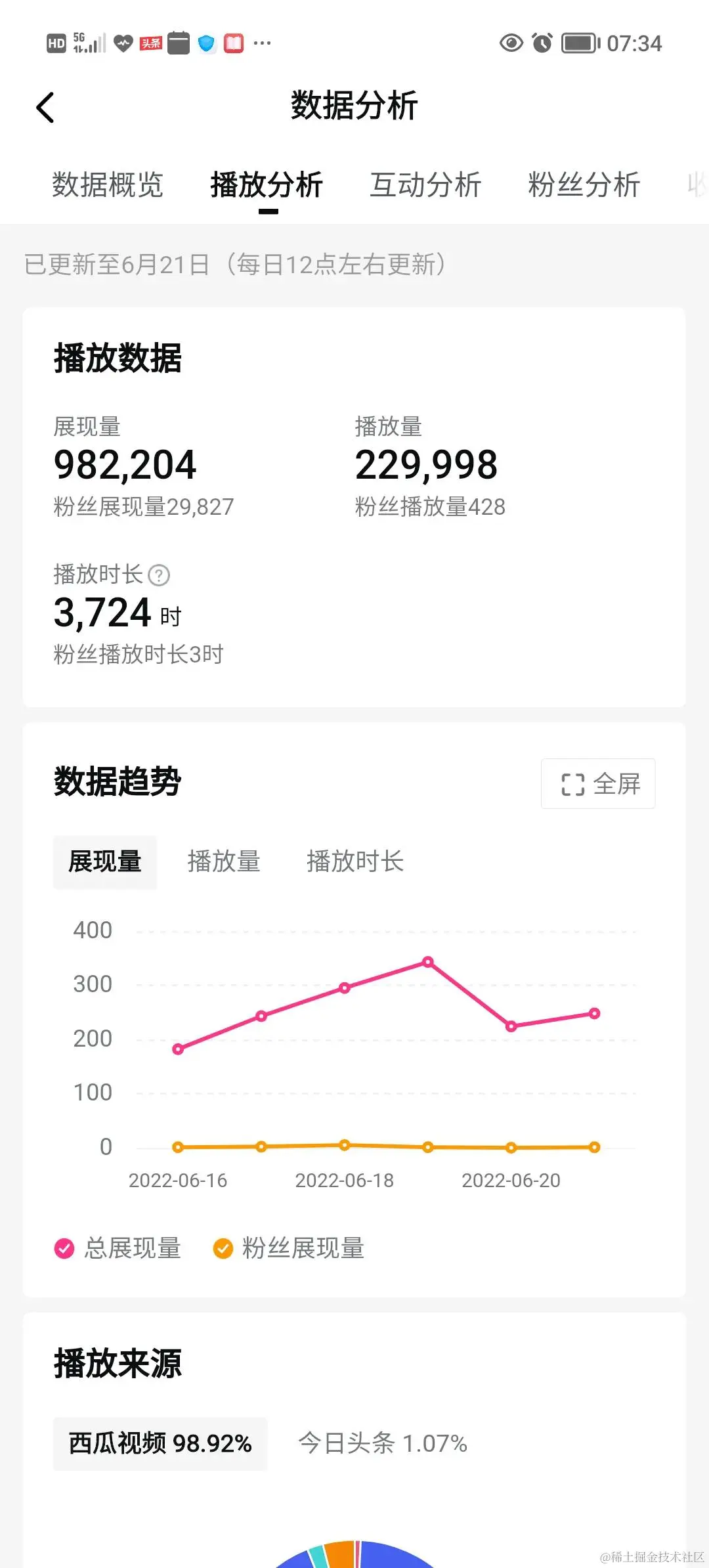Toggle the 总展现量 legend visibility

(x=118, y=1248)
